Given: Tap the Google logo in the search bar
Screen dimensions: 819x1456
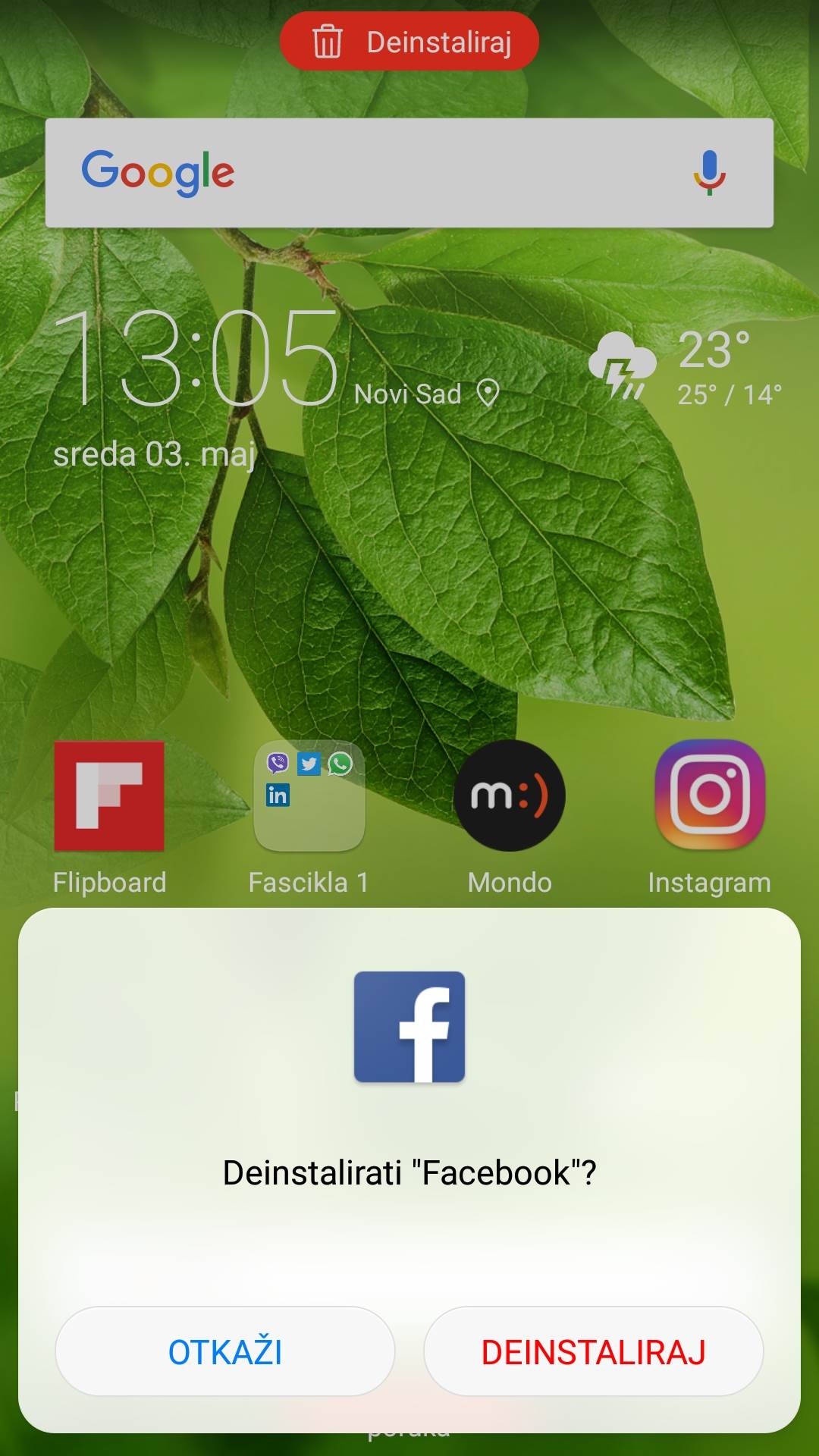Looking at the screenshot, I should (157, 171).
